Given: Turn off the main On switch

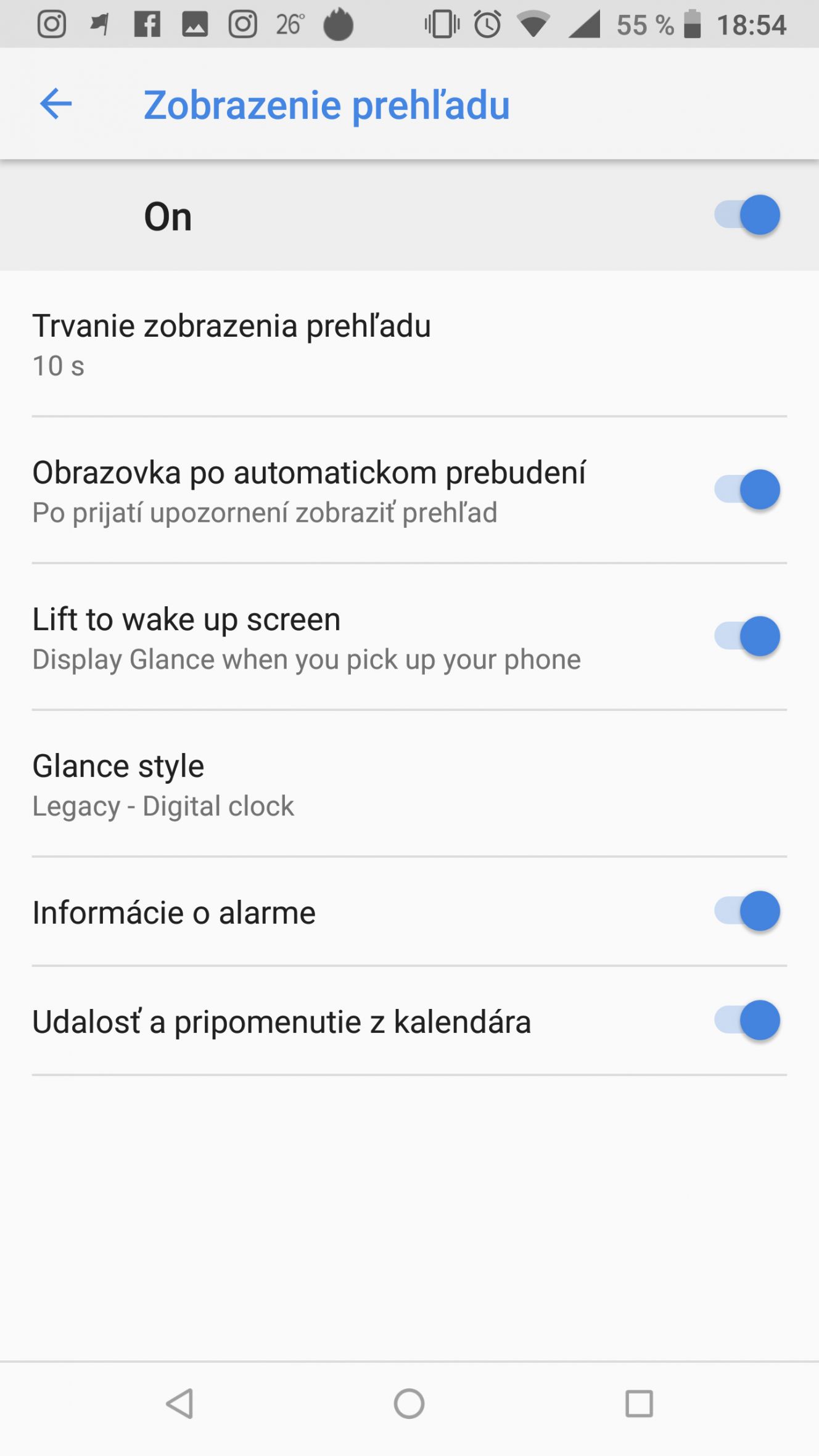Looking at the screenshot, I should [x=747, y=215].
